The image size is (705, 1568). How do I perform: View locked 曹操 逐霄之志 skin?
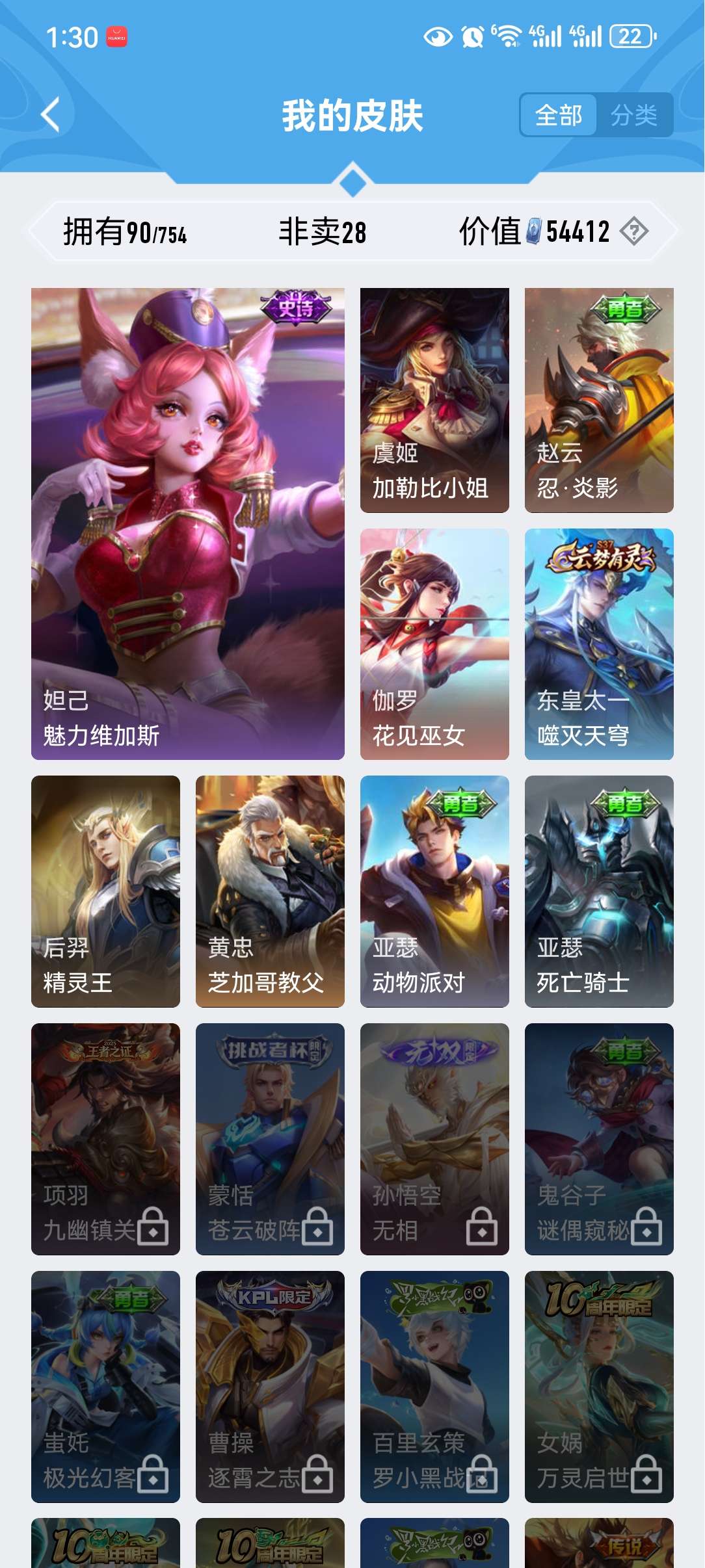pos(270,1386)
